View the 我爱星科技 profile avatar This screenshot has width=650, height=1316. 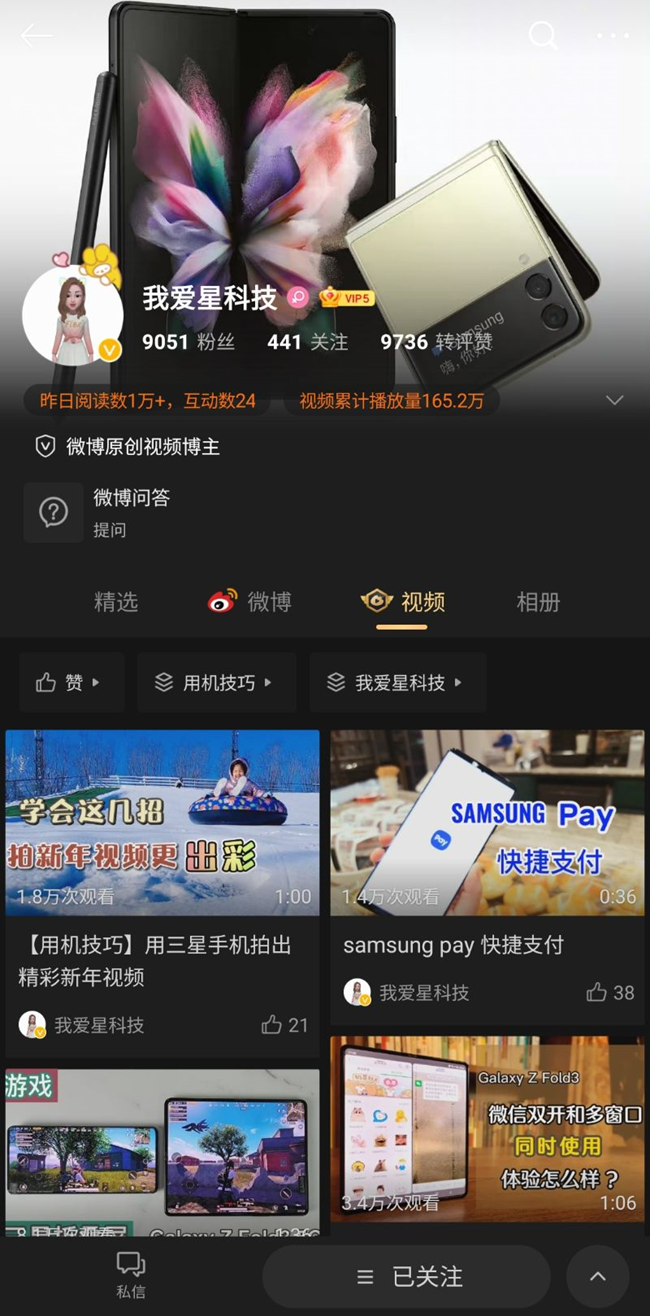pos(72,315)
